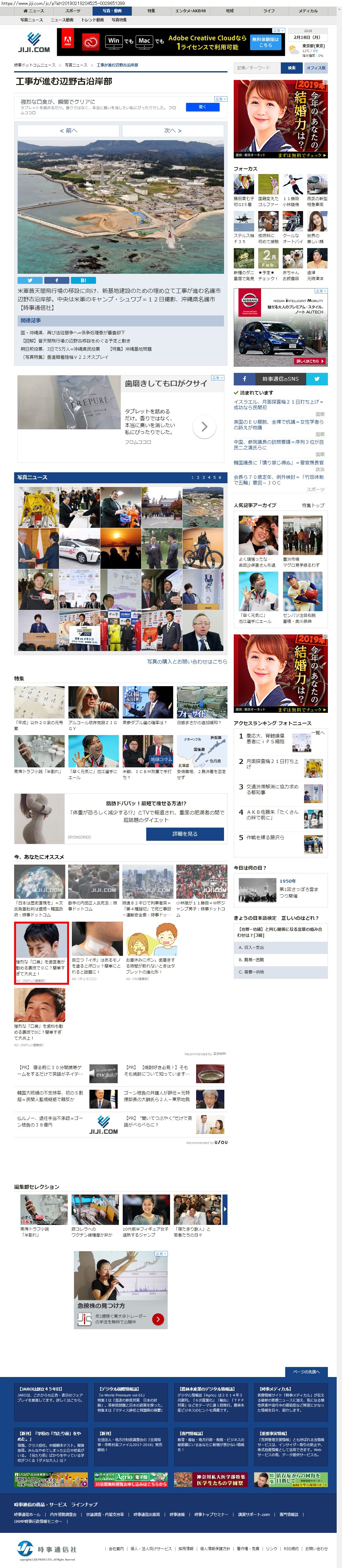Go to next photo with 次へ
Screen dimensions: 342x1568
pyautogui.click(x=173, y=131)
